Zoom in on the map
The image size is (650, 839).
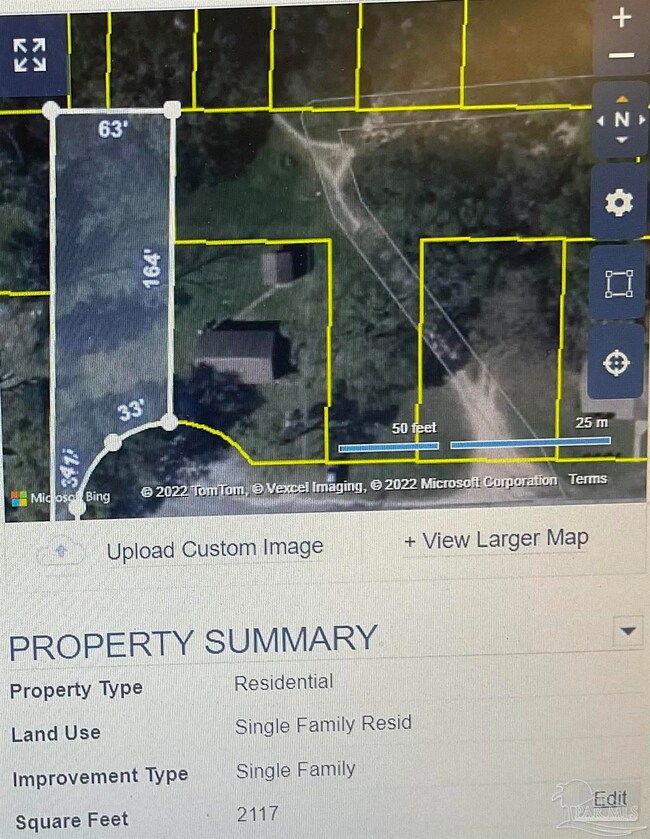(621, 18)
